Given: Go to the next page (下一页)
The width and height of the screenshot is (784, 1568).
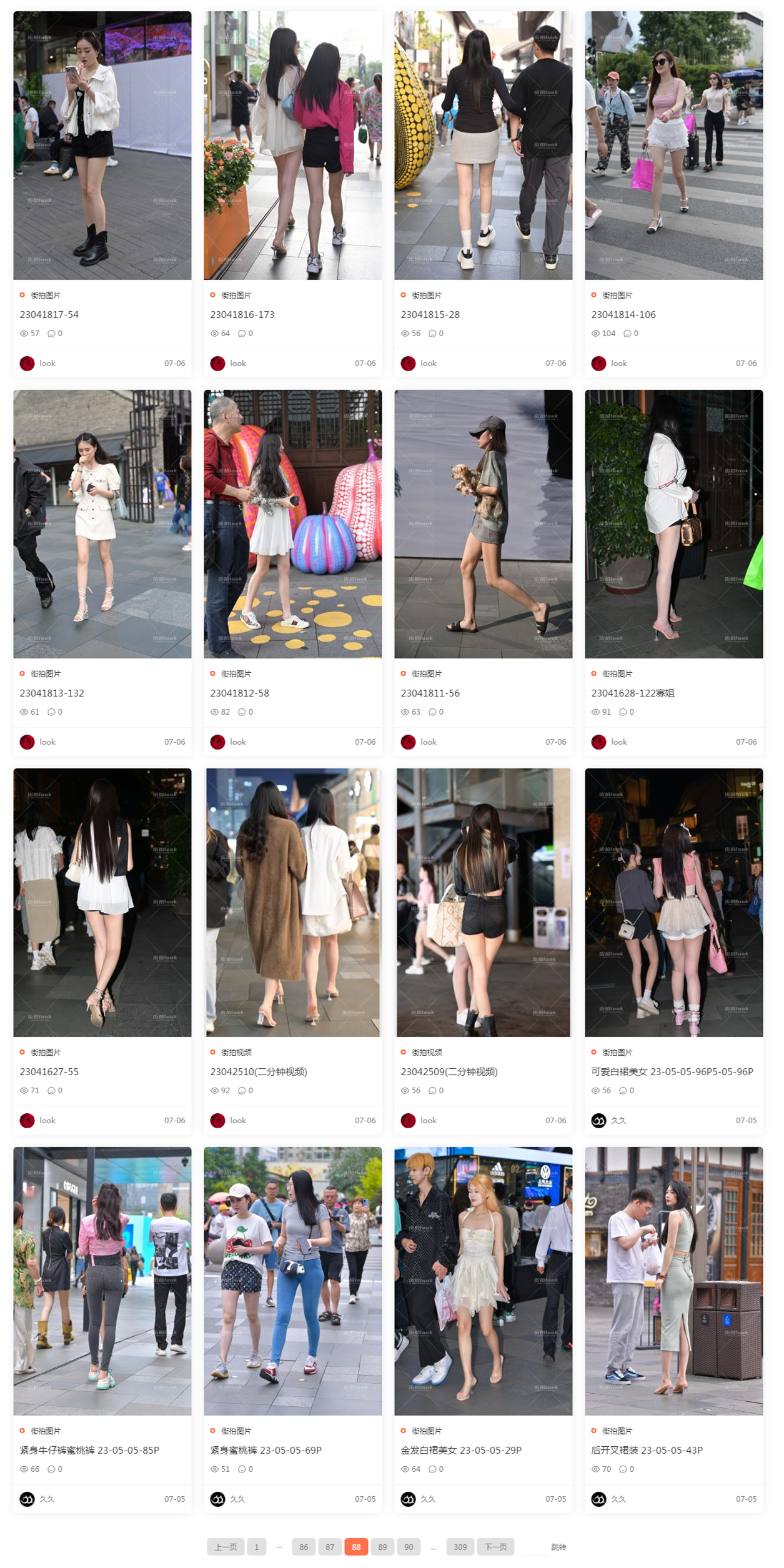Looking at the screenshot, I should coord(496,1547).
